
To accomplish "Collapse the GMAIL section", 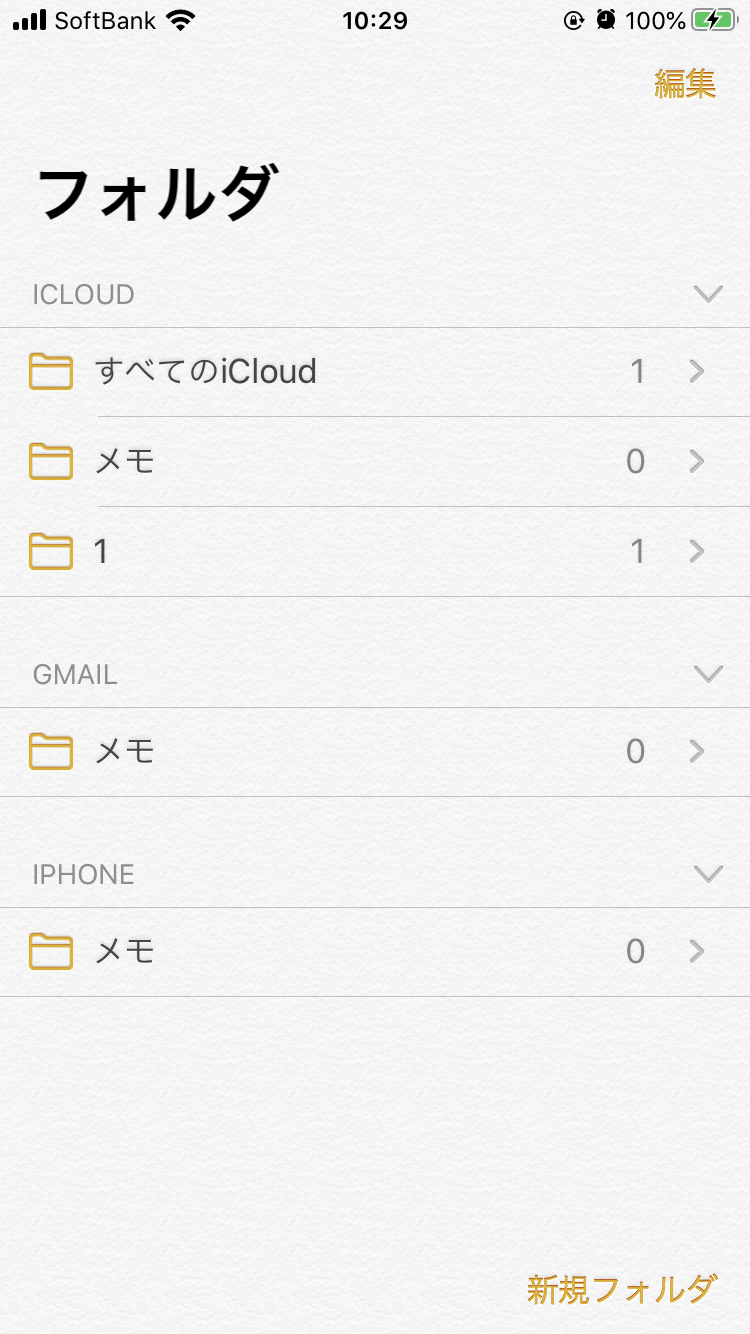I will coord(708,674).
